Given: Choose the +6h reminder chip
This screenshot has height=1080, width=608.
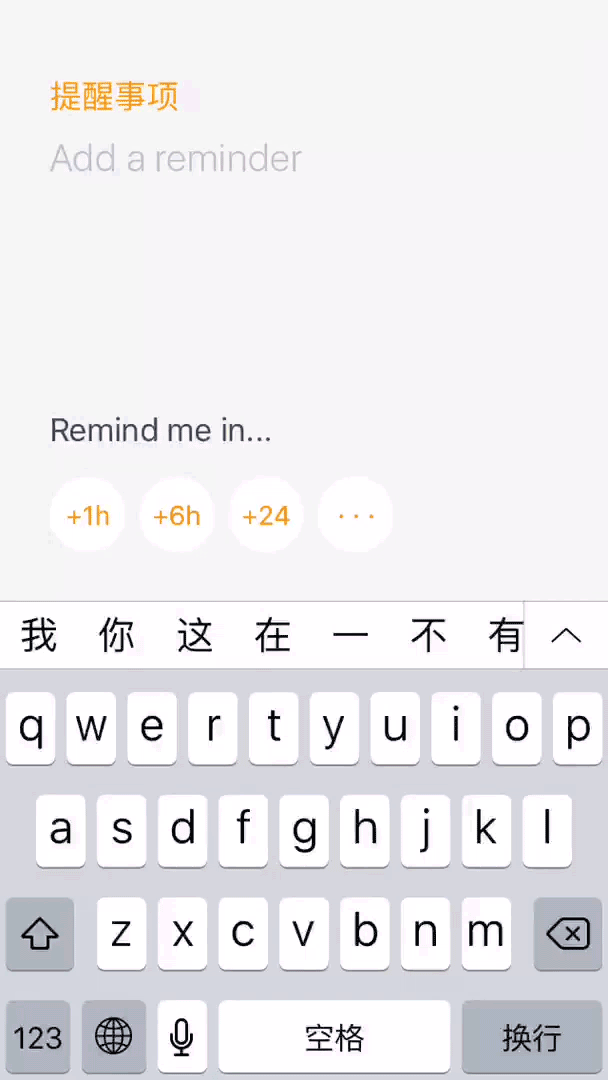Looking at the screenshot, I should pyautogui.click(x=177, y=516).
